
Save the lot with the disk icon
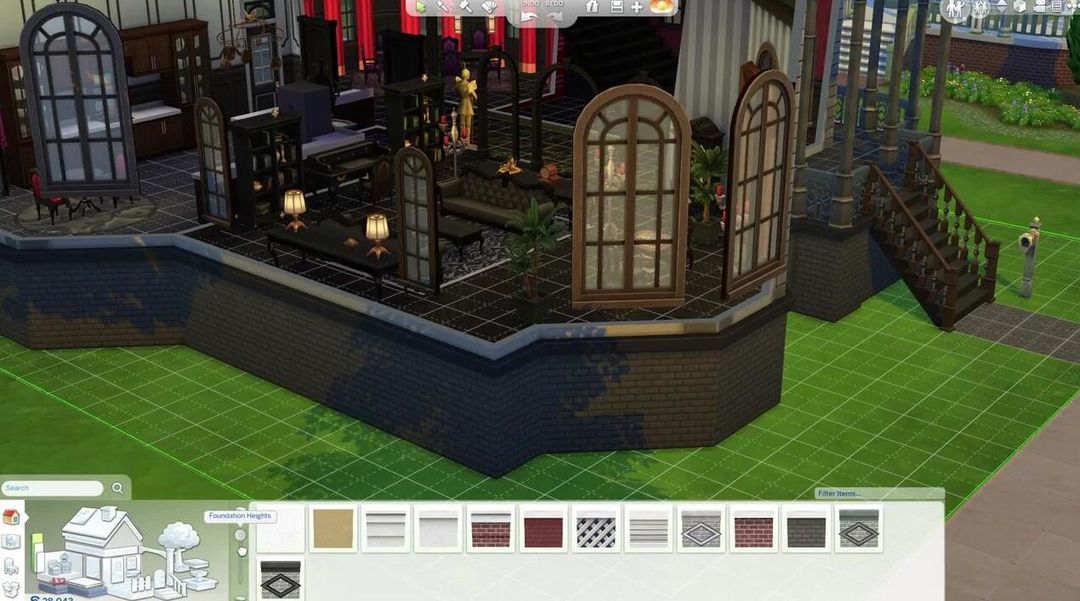[x=615, y=7]
